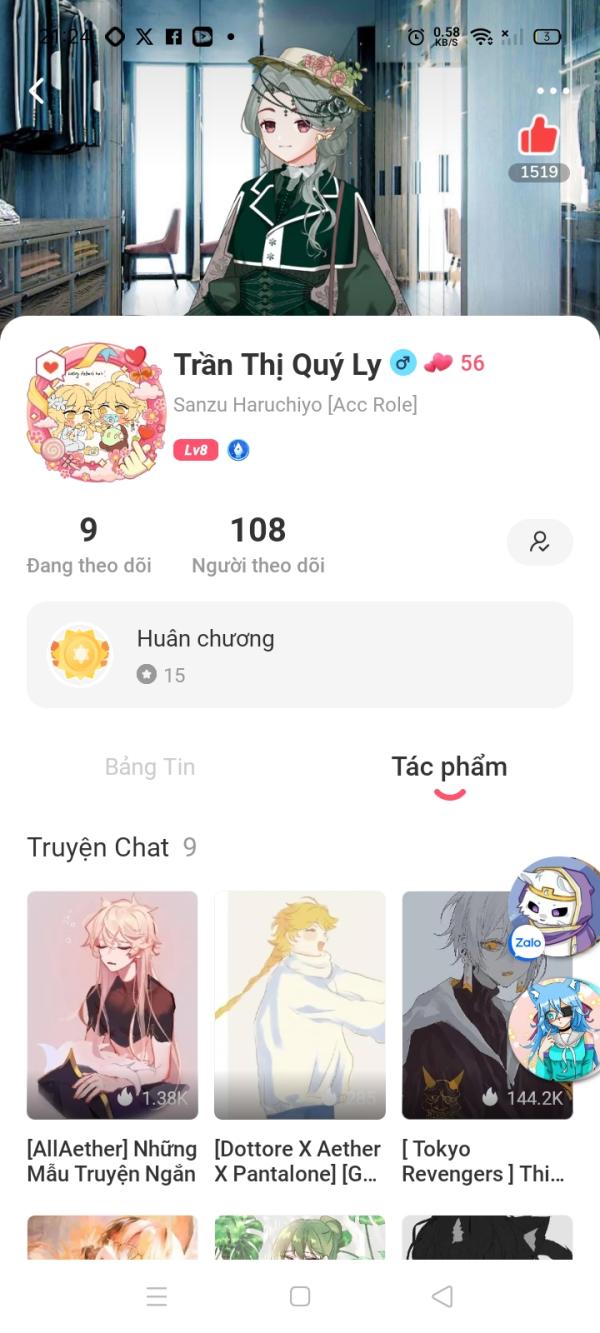Open the Lv8 level badge
The height and width of the screenshot is (1333, 600).
coord(195,450)
